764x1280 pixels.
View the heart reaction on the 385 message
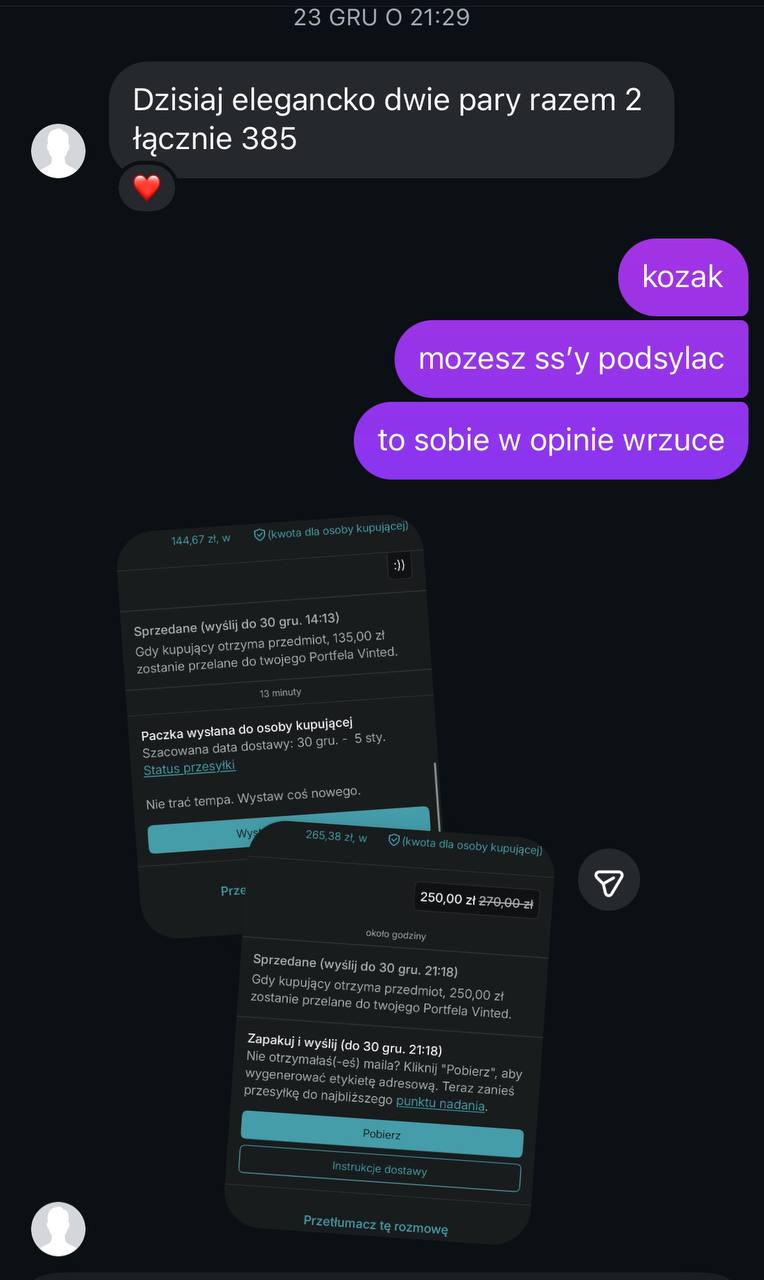point(147,187)
